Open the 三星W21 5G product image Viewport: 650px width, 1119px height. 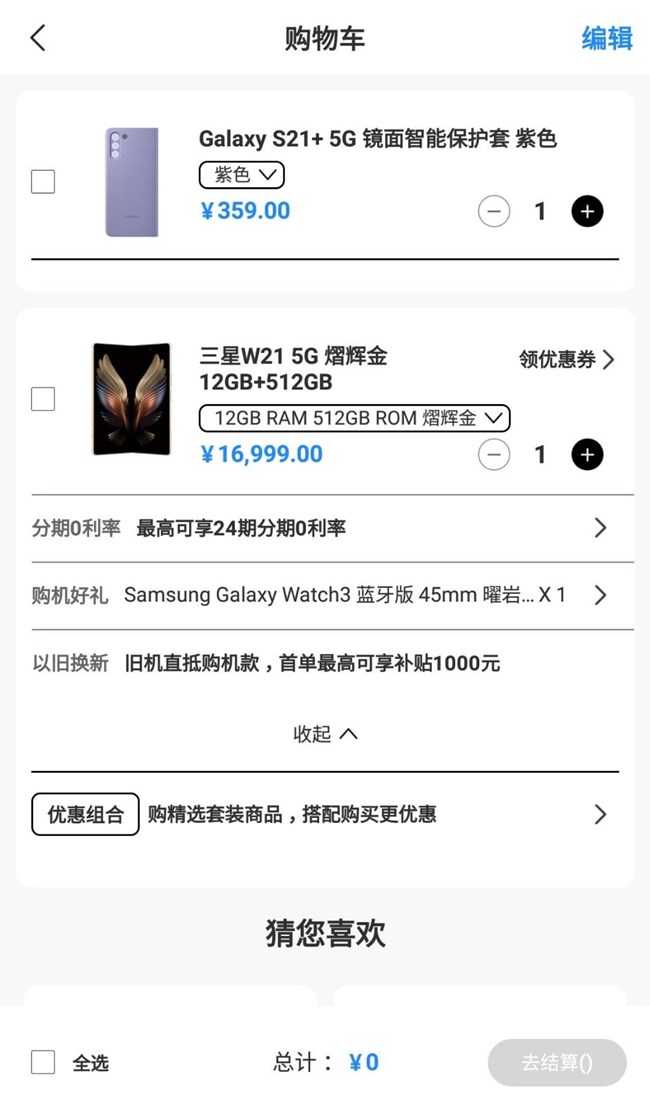point(131,399)
